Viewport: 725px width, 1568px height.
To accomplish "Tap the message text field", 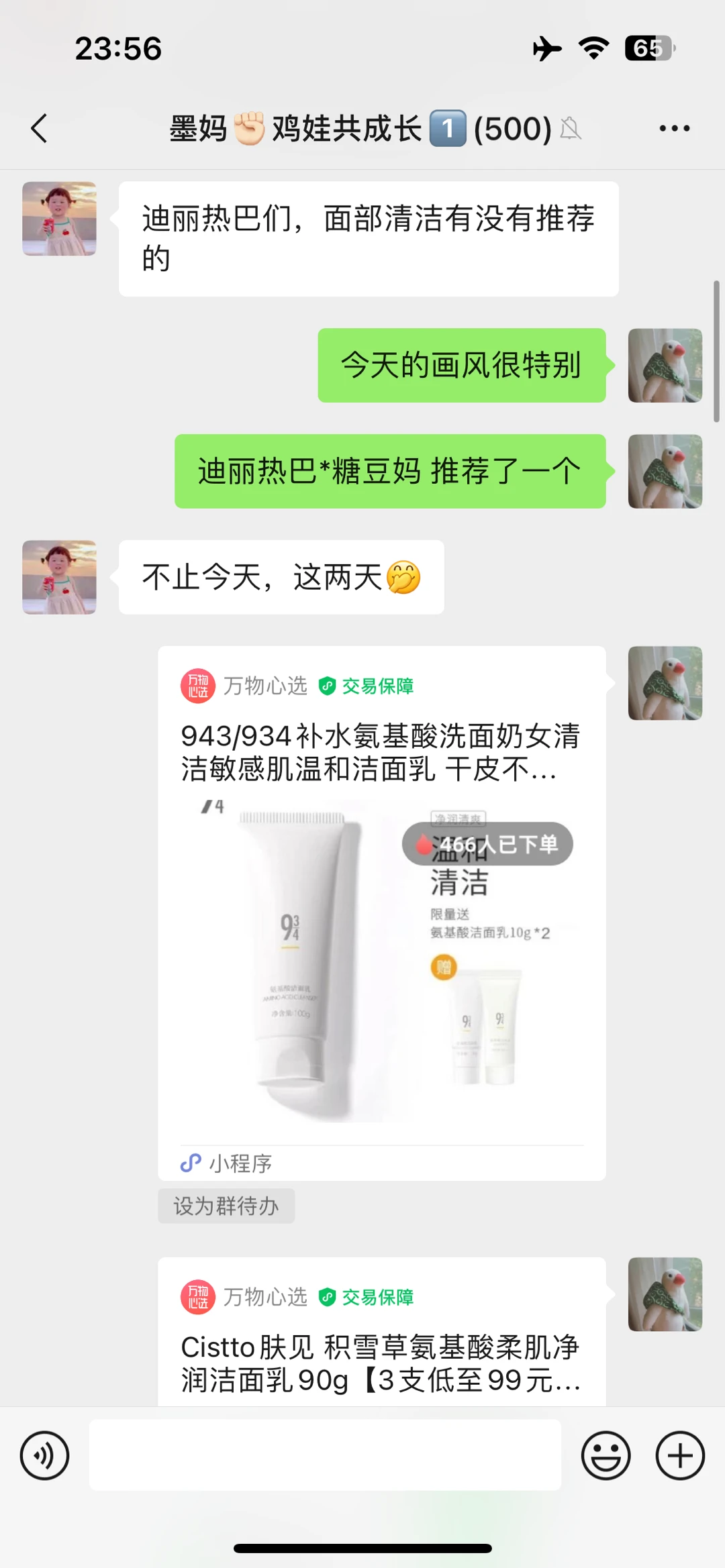I will [325, 1455].
